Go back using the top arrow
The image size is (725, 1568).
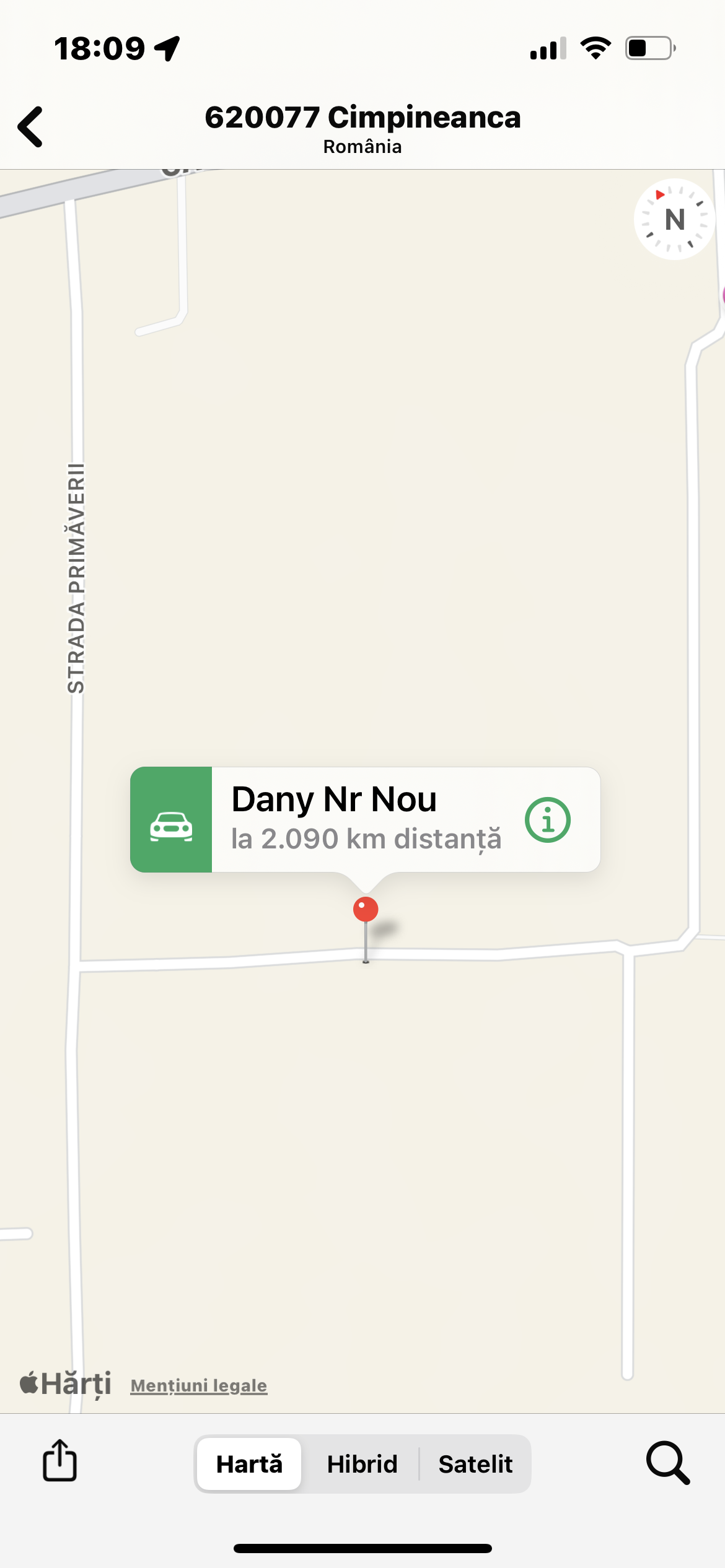point(31,127)
